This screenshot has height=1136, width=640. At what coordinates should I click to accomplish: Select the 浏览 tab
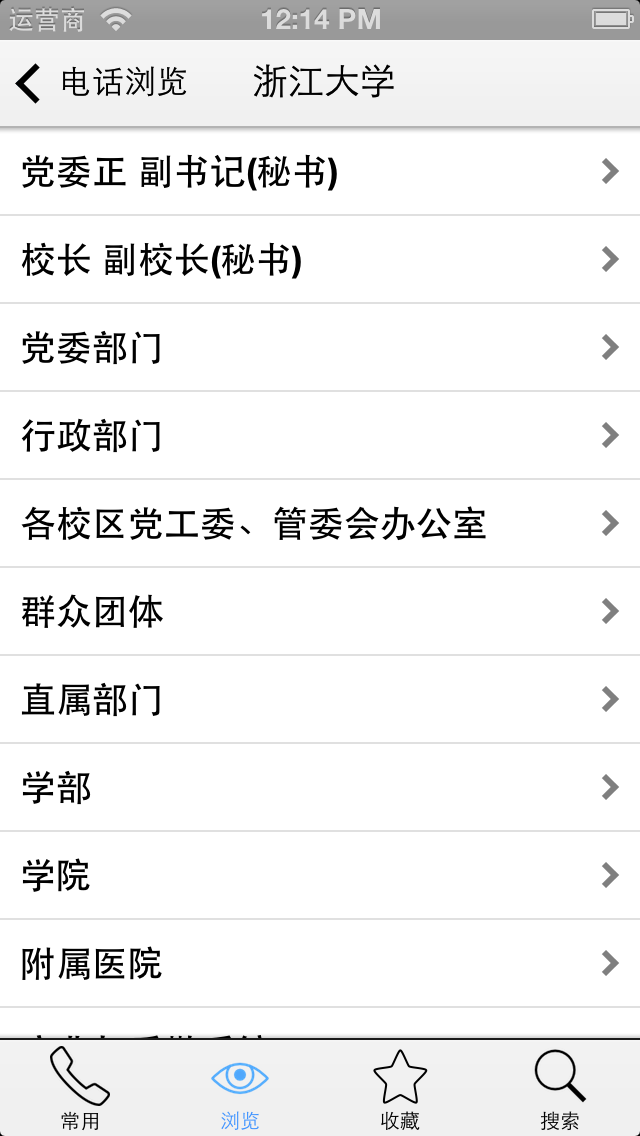coord(240,1088)
